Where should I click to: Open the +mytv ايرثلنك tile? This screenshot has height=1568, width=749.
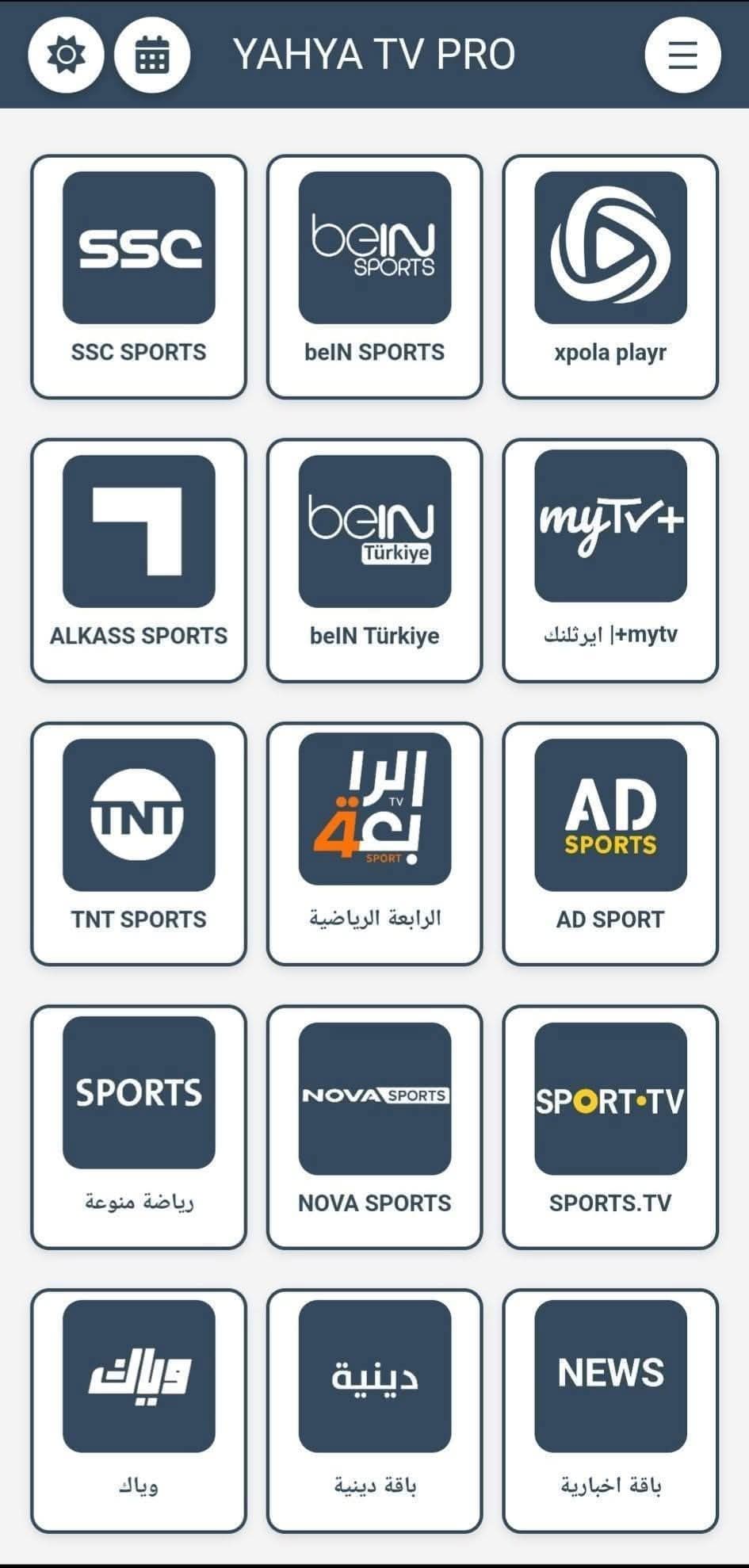[x=610, y=560]
